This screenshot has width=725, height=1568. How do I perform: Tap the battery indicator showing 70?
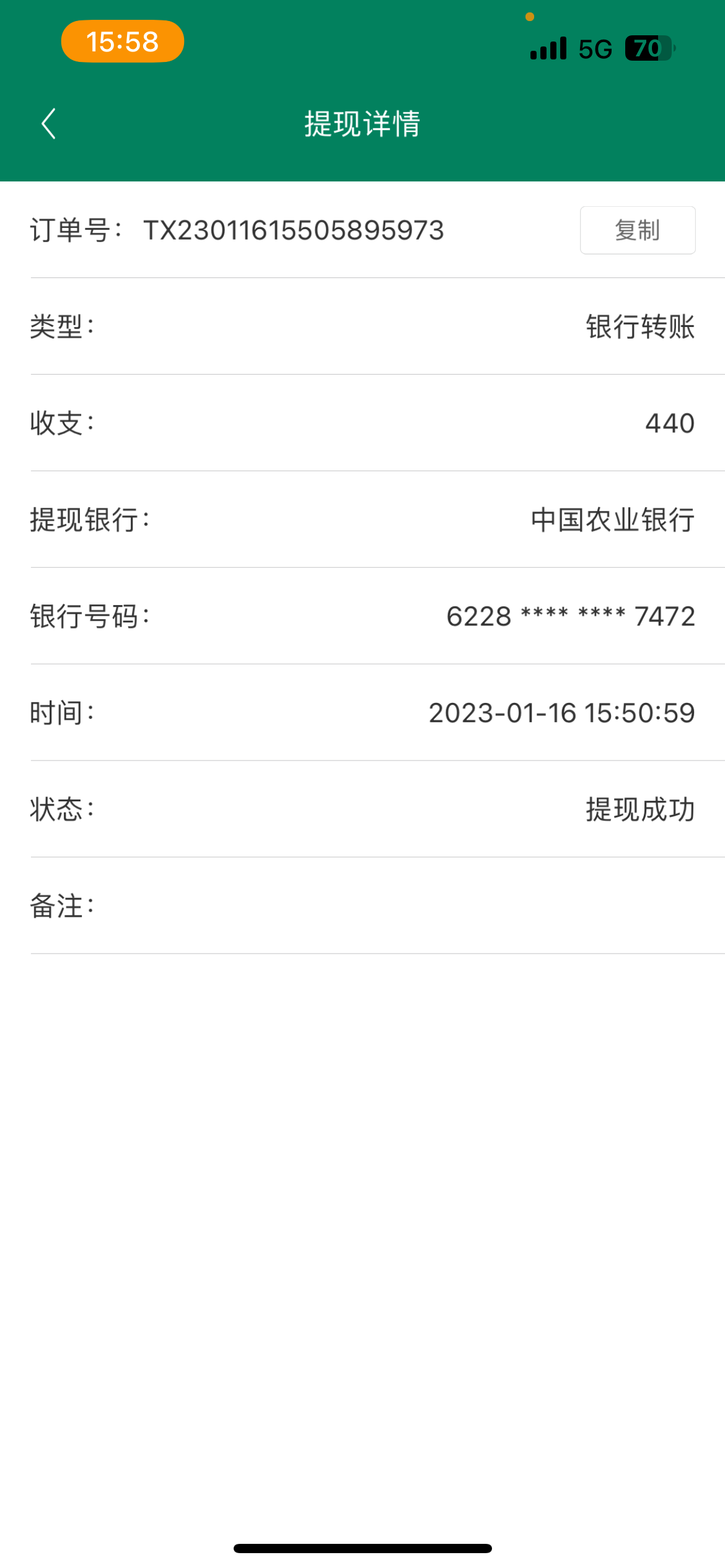[x=648, y=48]
